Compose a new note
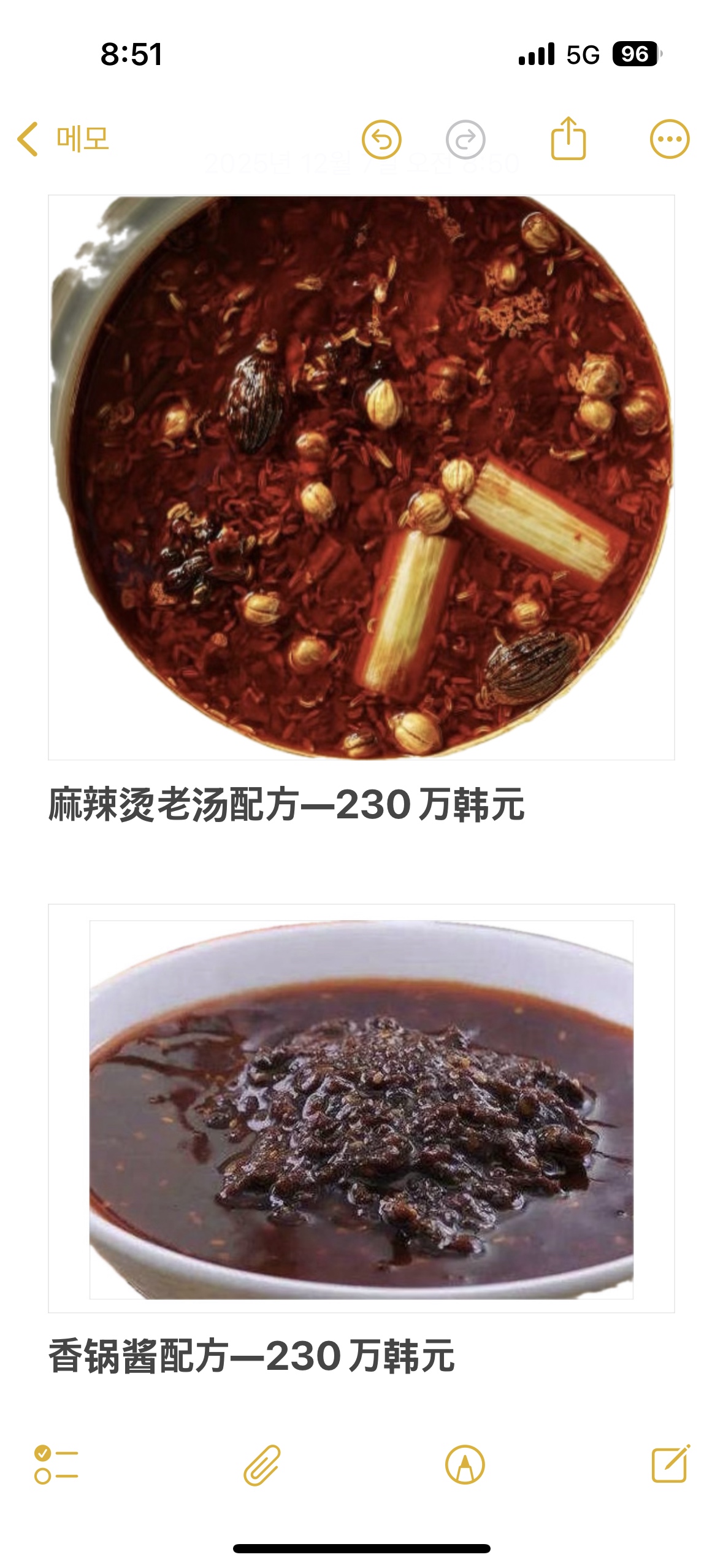The height and width of the screenshot is (1568, 723). pos(670,1464)
